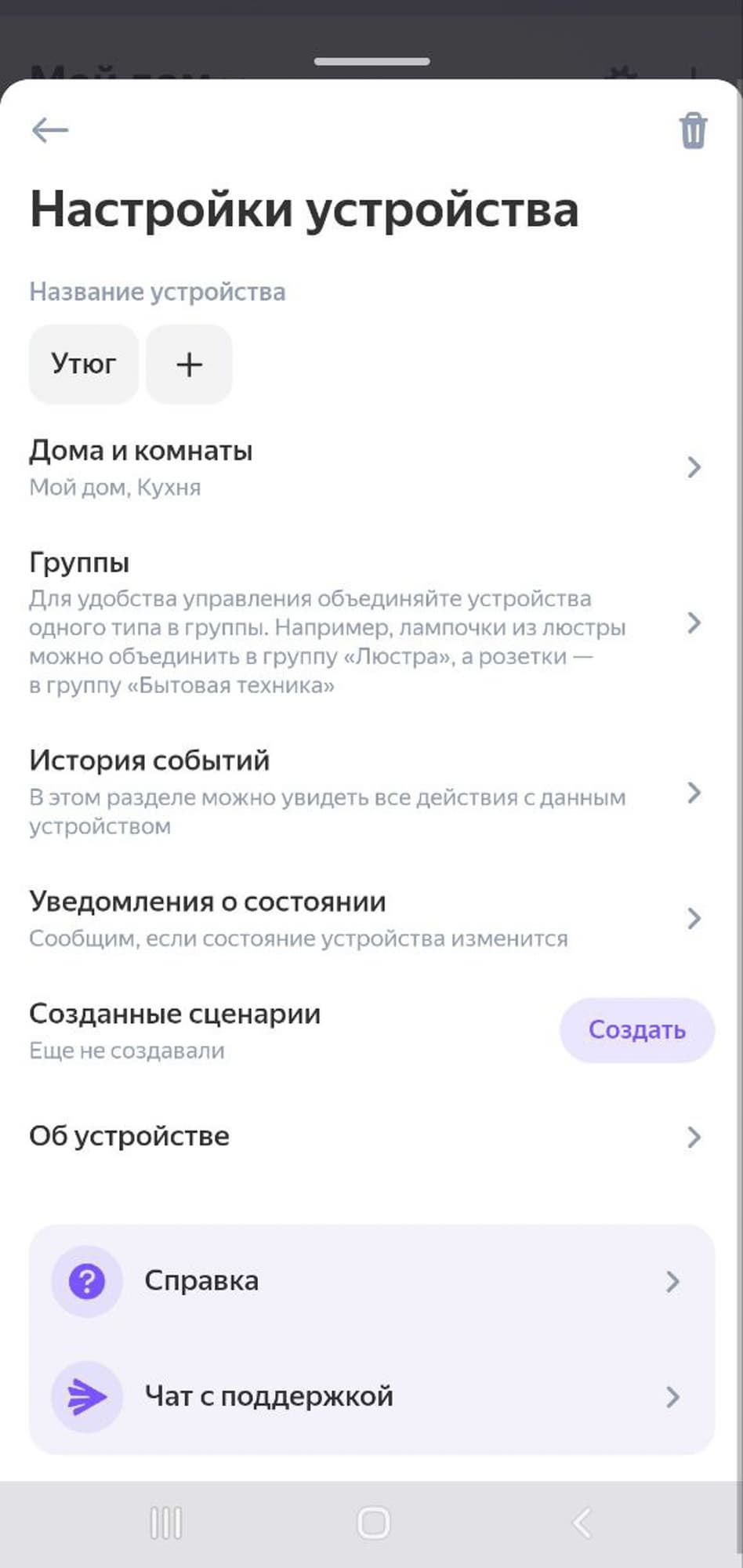This screenshot has width=743, height=1568.
Task: Start «Чат с поддержкой»
Action: tap(371, 1396)
